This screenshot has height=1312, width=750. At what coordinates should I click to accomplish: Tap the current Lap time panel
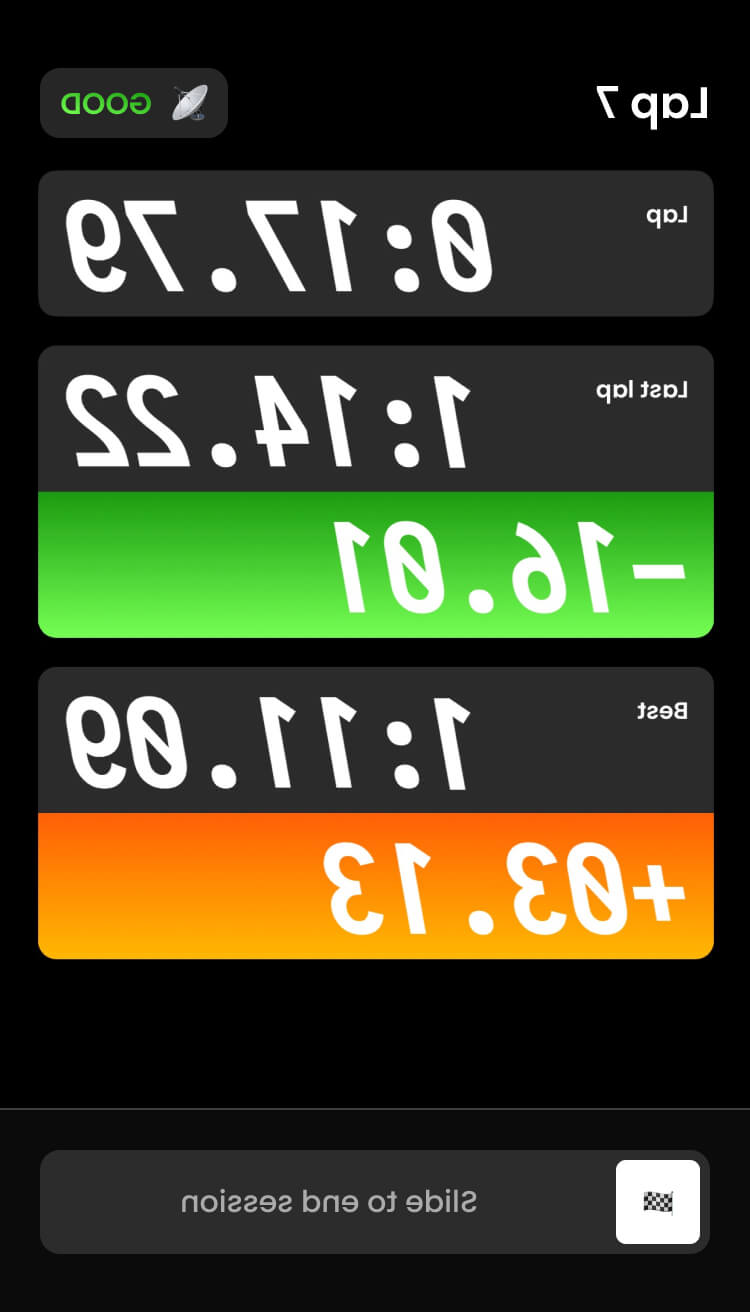pos(375,243)
